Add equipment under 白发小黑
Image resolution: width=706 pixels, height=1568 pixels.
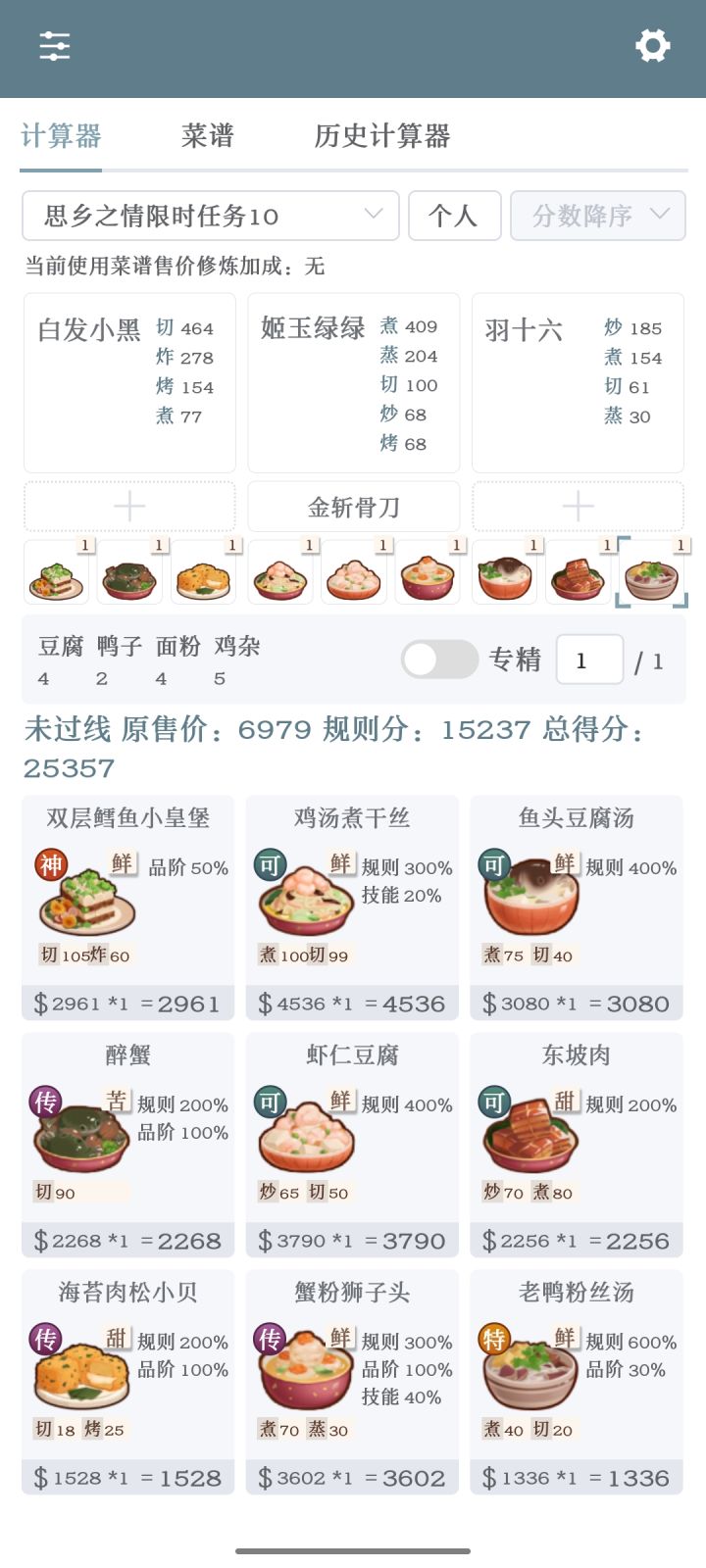(x=129, y=507)
